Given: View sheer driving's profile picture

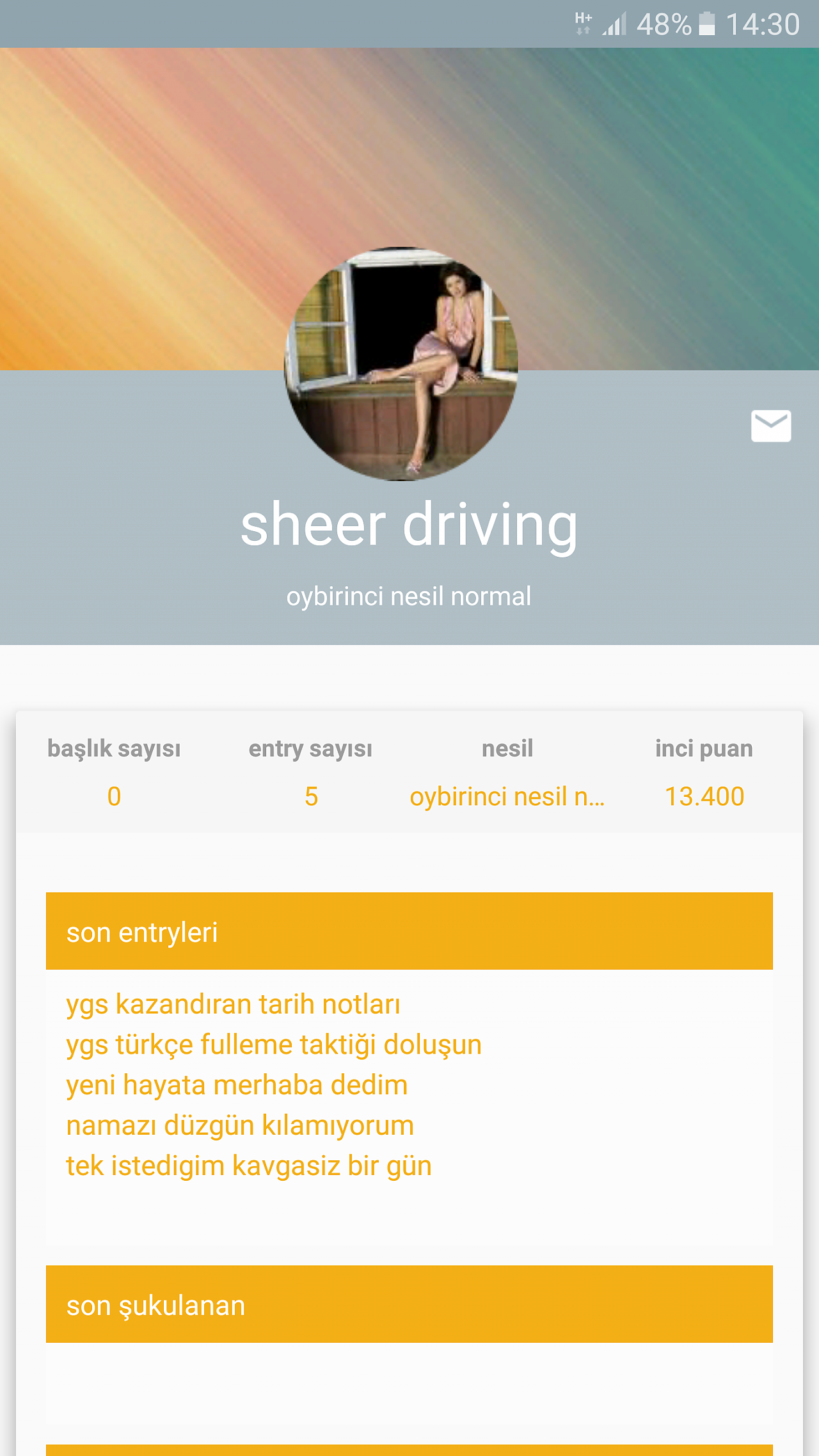Looking at the screenshot, I should 401,364.
